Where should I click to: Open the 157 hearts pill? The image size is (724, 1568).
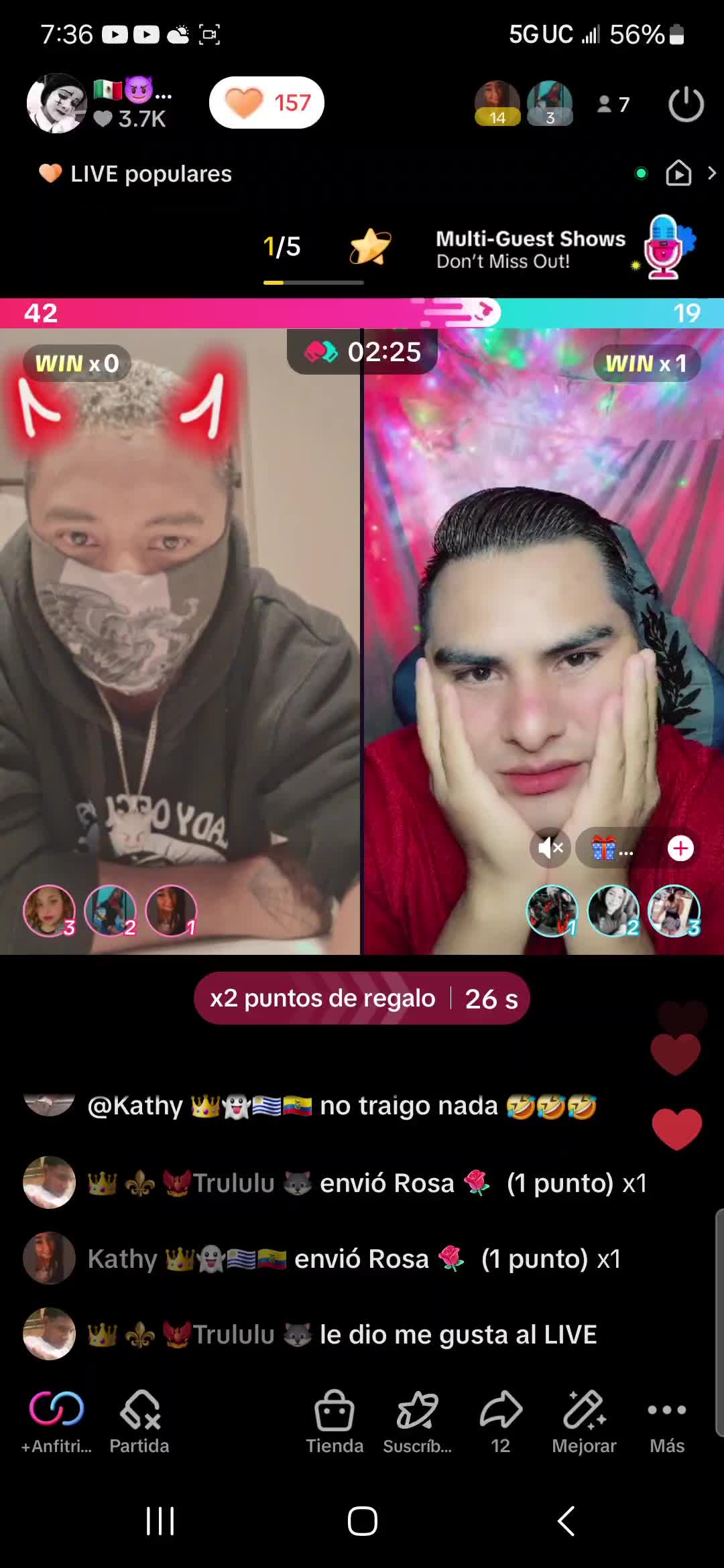[267, 103]
